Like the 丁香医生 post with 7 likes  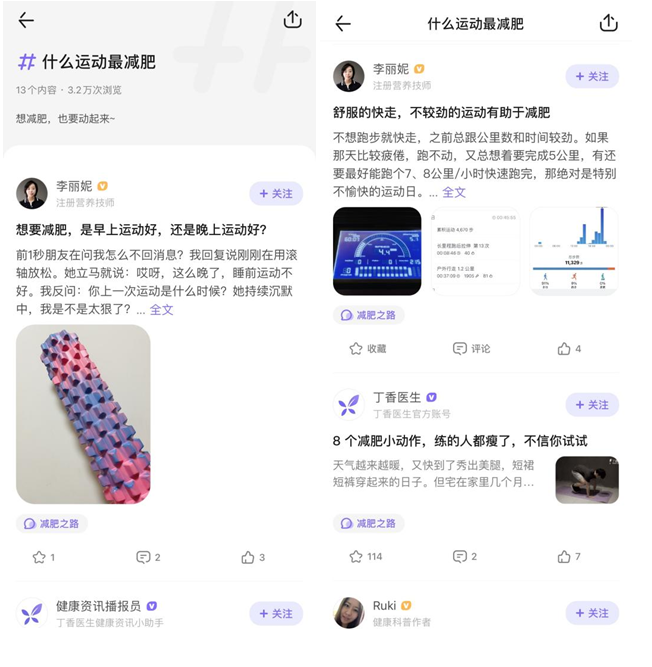(568, 556)
